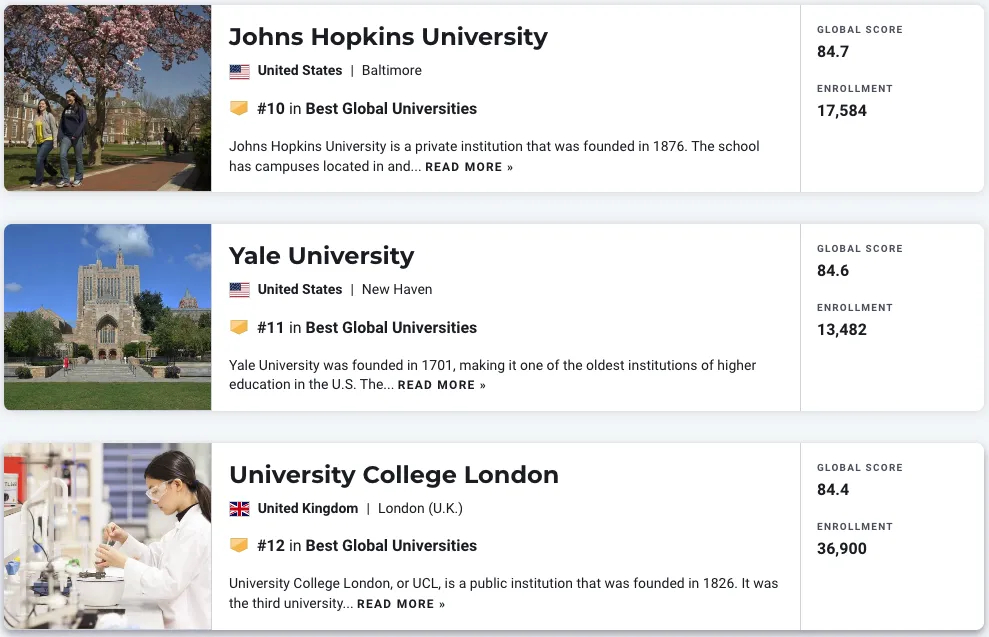Expand READ MORE for Yale University
The width and height of the screenshot is (989, 637).
(x=441, y=385)
